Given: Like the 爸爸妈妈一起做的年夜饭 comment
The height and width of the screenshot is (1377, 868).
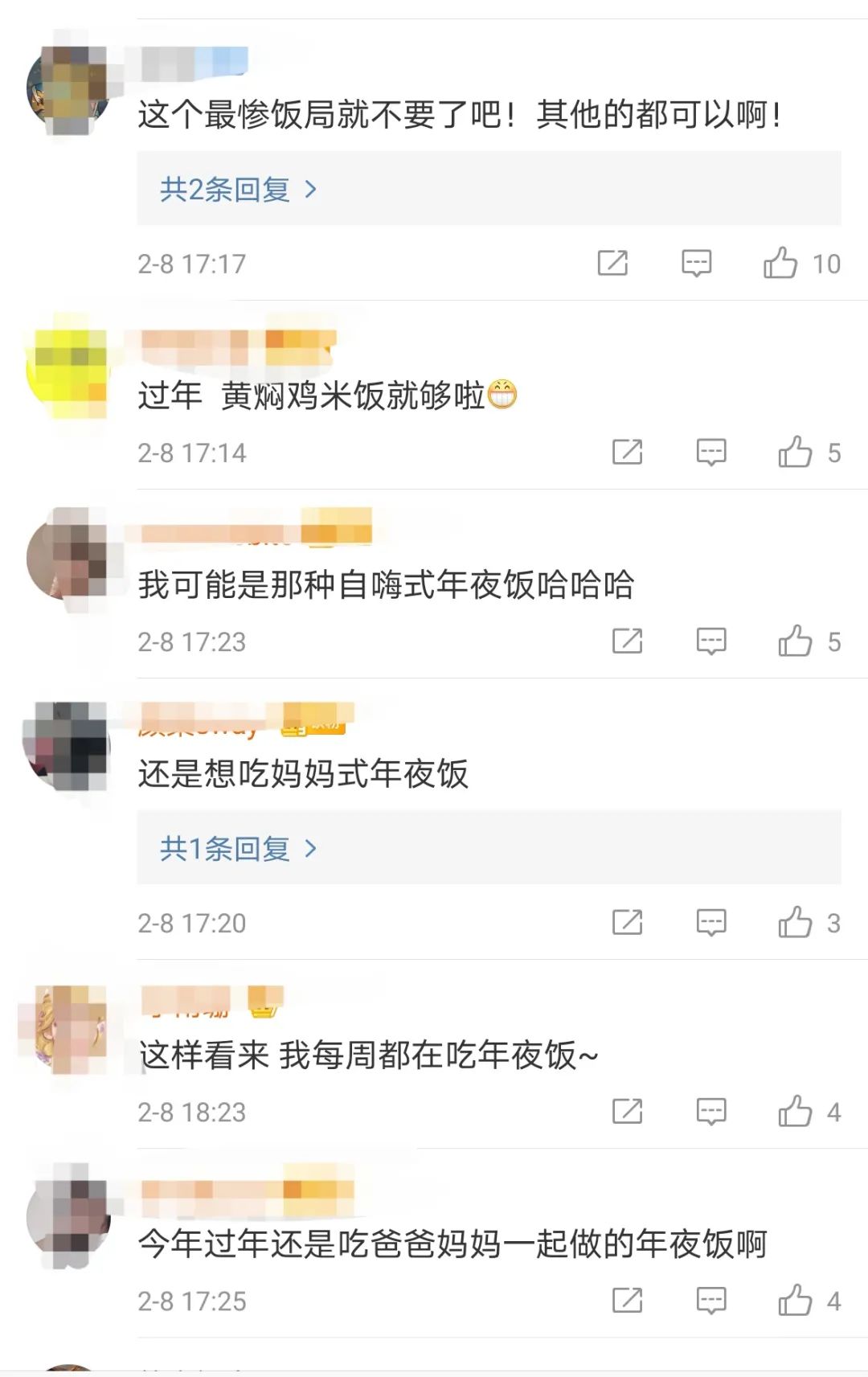Looking at the screenshot, I should (x=795, y=1300).
